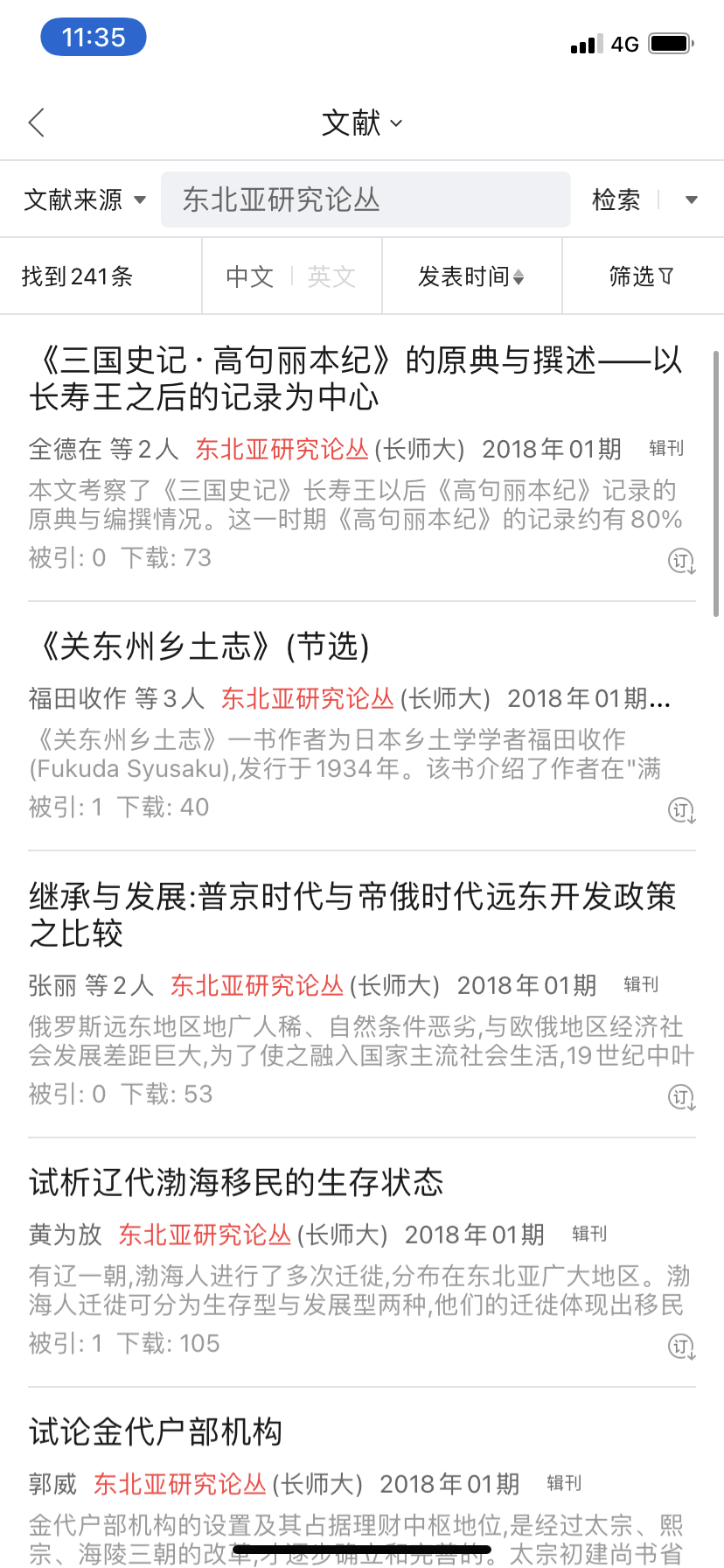Subscribe icon for the 渤海移民 article
Image resolution: width=724 pixels, height=1568 pixels.
[681, 1347]
